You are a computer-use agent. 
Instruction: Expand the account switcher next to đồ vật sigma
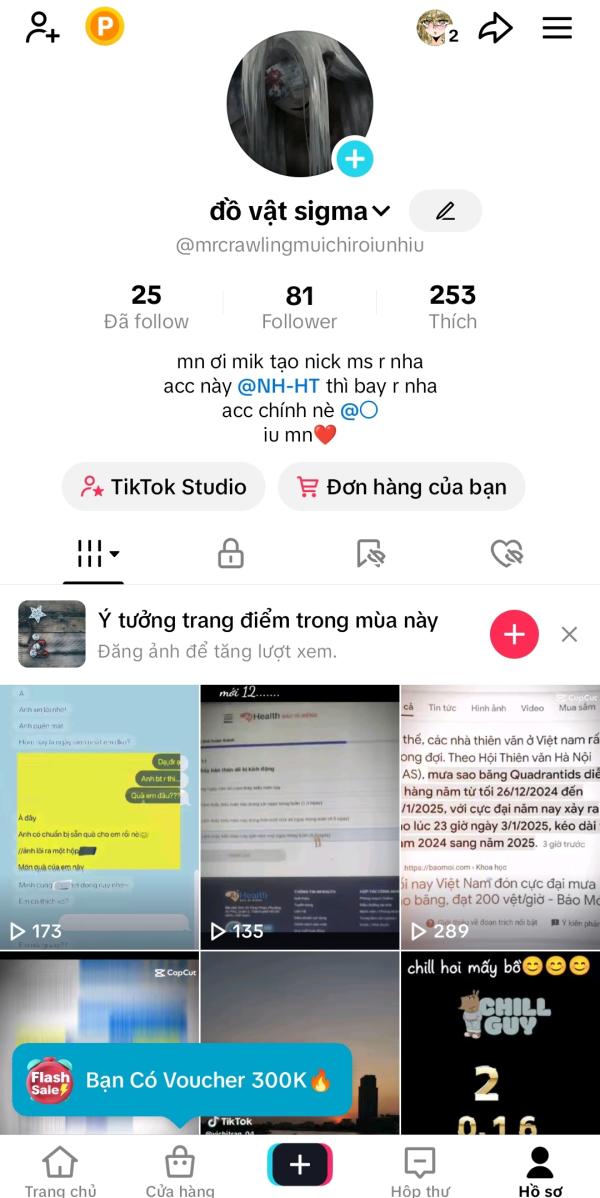click(x=381, y=211)
